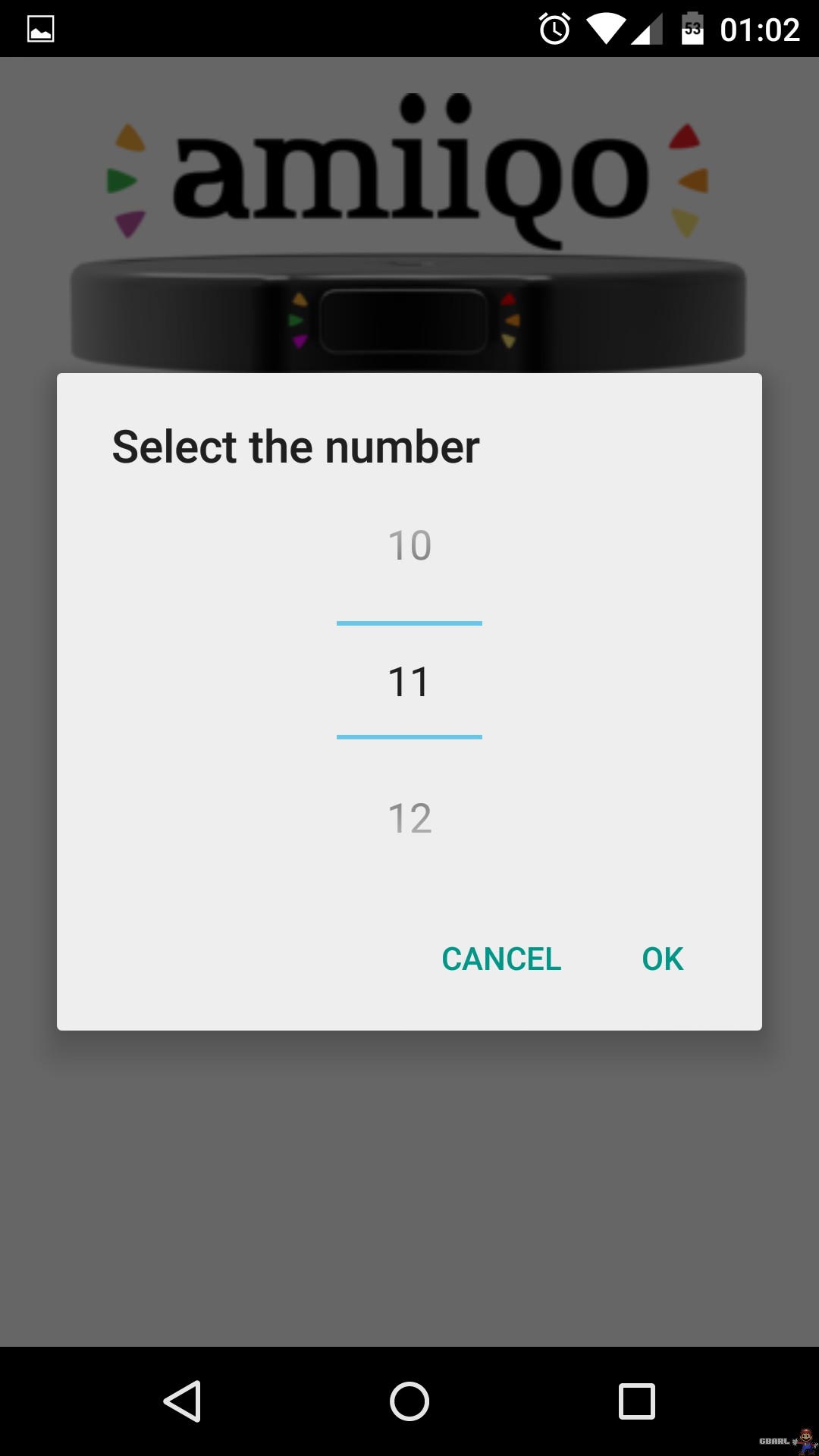Viewport: 819px width, 1456px height.
Task: Confirm the number with OK
Action: pyautogui.click(x=662, y=959)
